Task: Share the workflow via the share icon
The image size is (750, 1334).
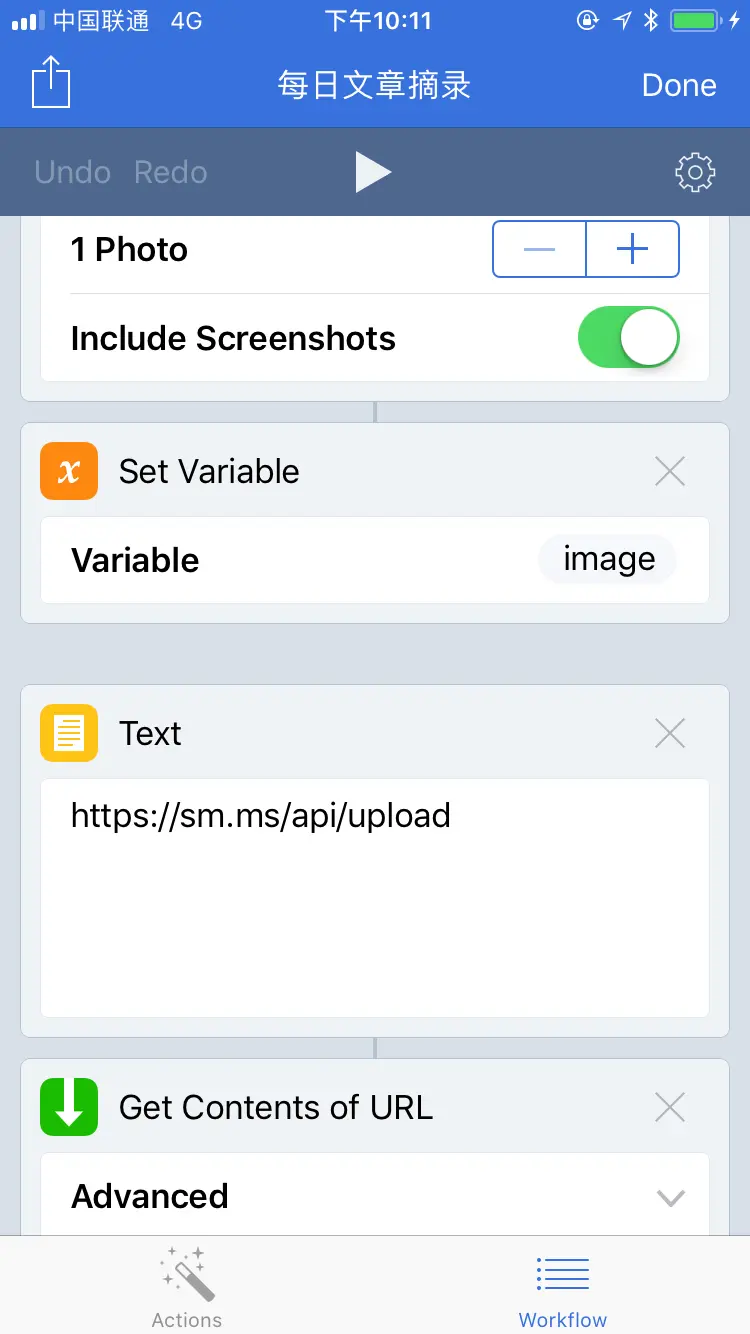Action: [x=51, y=83]
